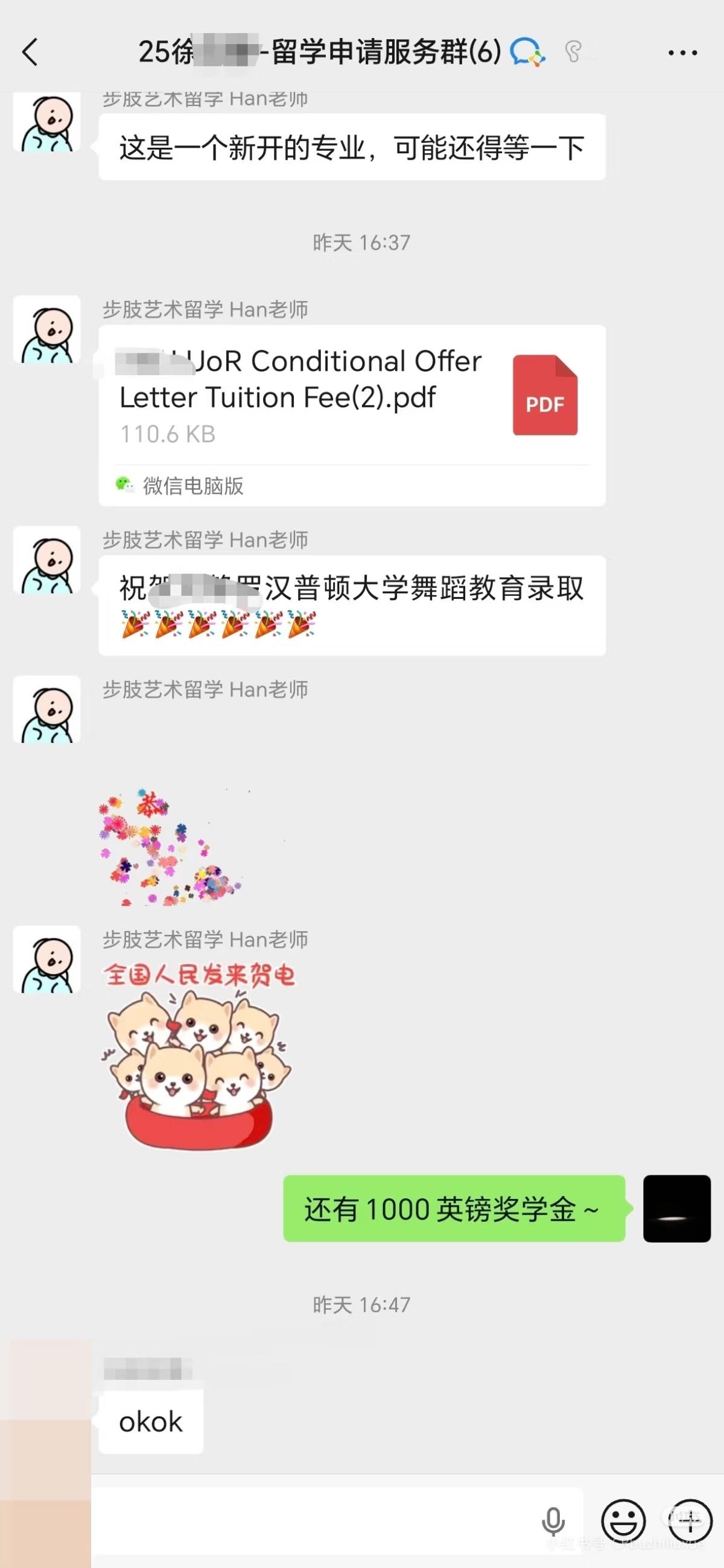Go back to the chat list
The height and width of the screenshot is (1568, 724).
tap(30, 52)
